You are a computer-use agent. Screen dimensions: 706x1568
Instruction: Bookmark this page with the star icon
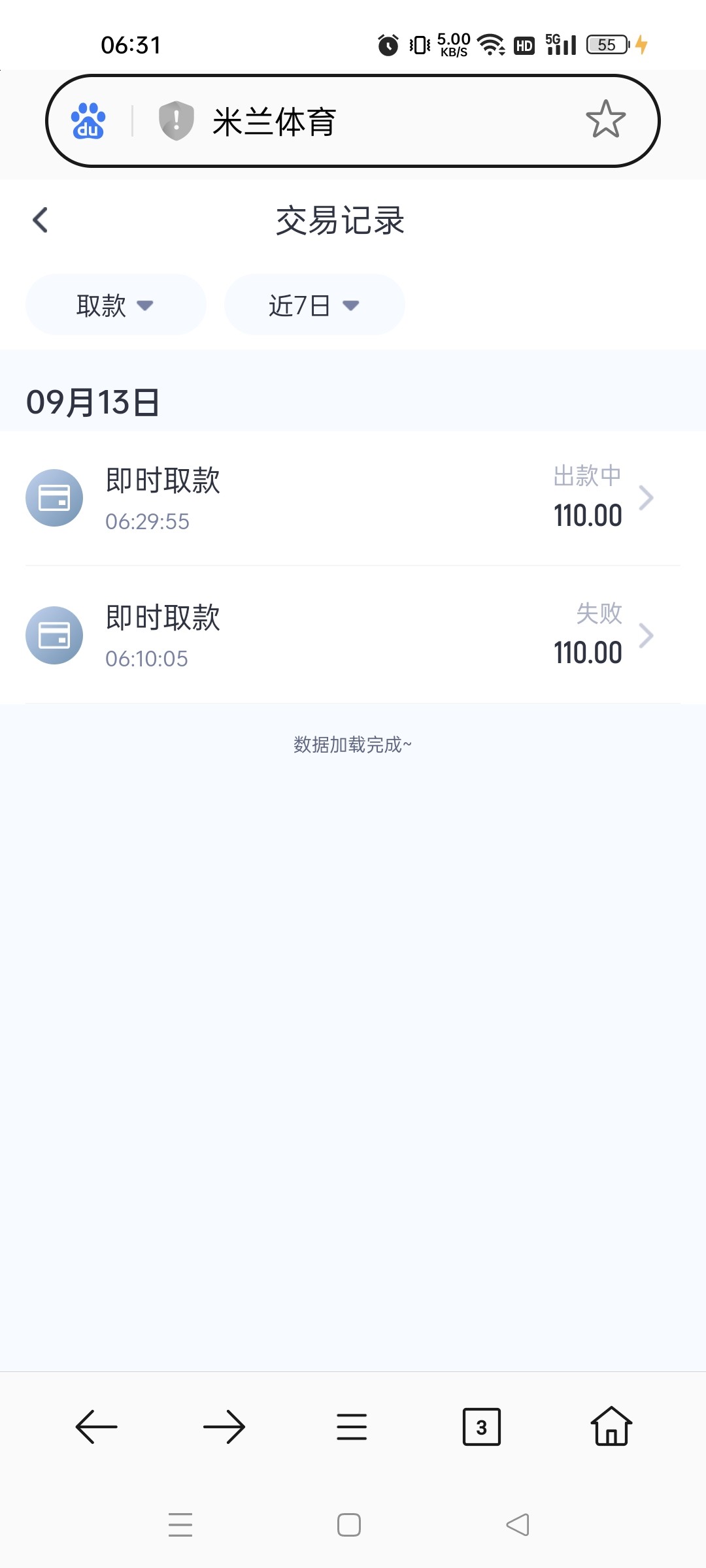[605, 120]
